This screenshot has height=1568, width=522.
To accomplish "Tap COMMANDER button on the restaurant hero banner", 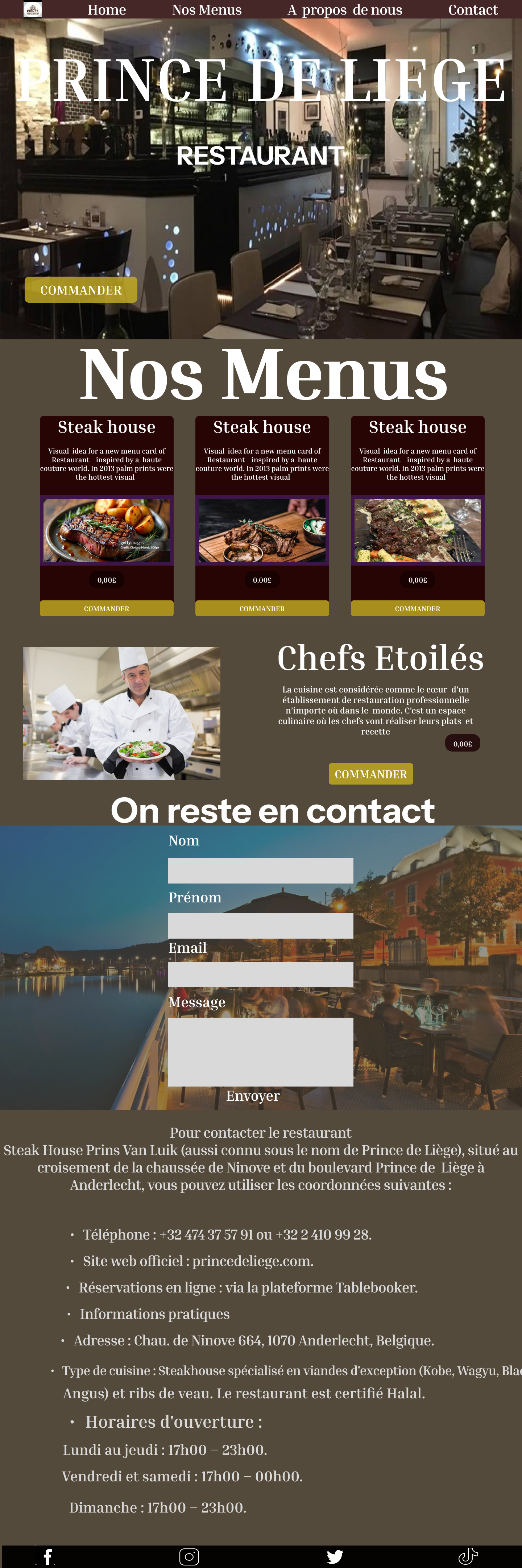I will click(x=81, y=290).
